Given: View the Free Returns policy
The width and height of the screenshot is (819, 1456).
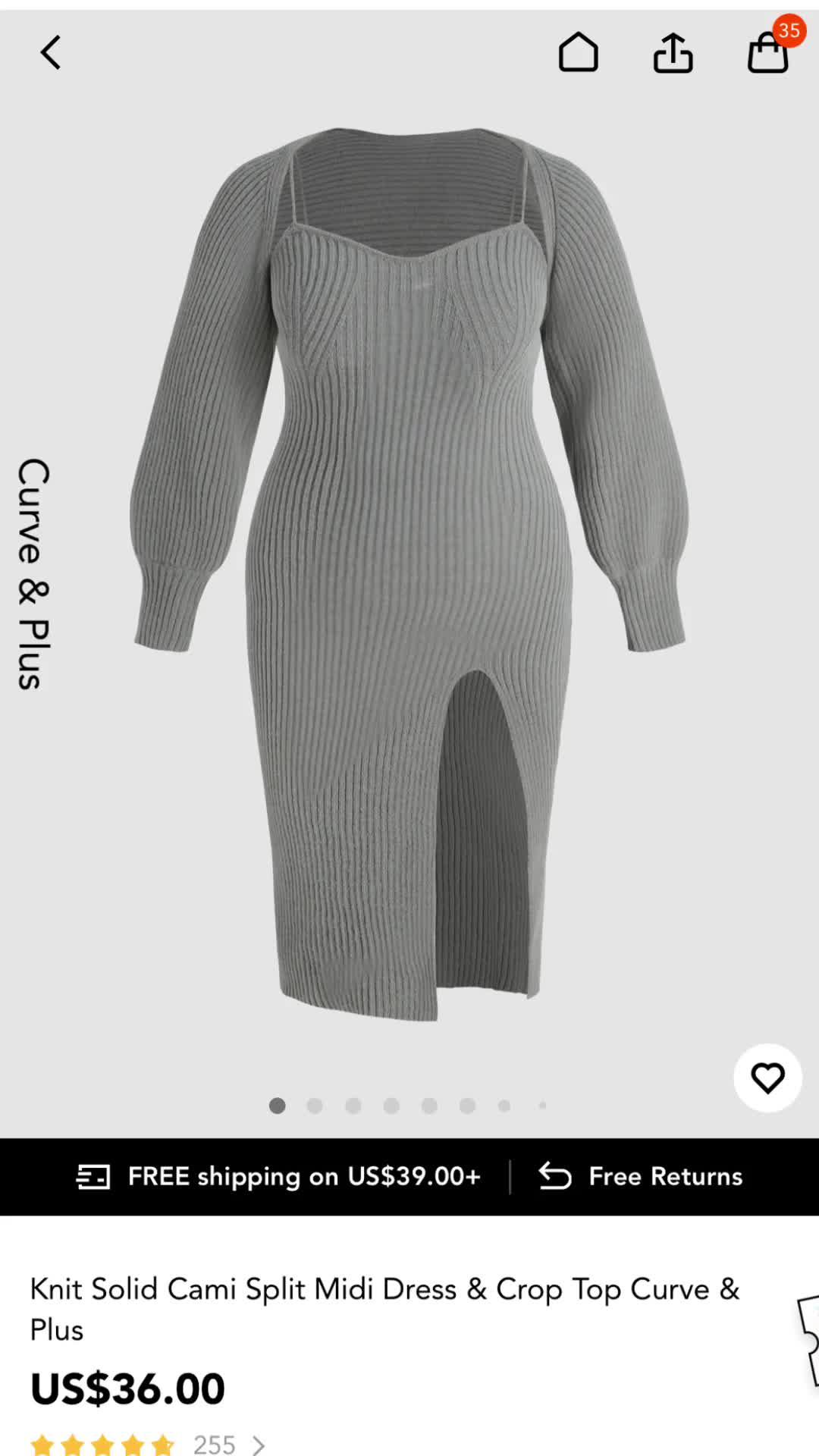Looking at the screenshot, I should (641, 1176).
